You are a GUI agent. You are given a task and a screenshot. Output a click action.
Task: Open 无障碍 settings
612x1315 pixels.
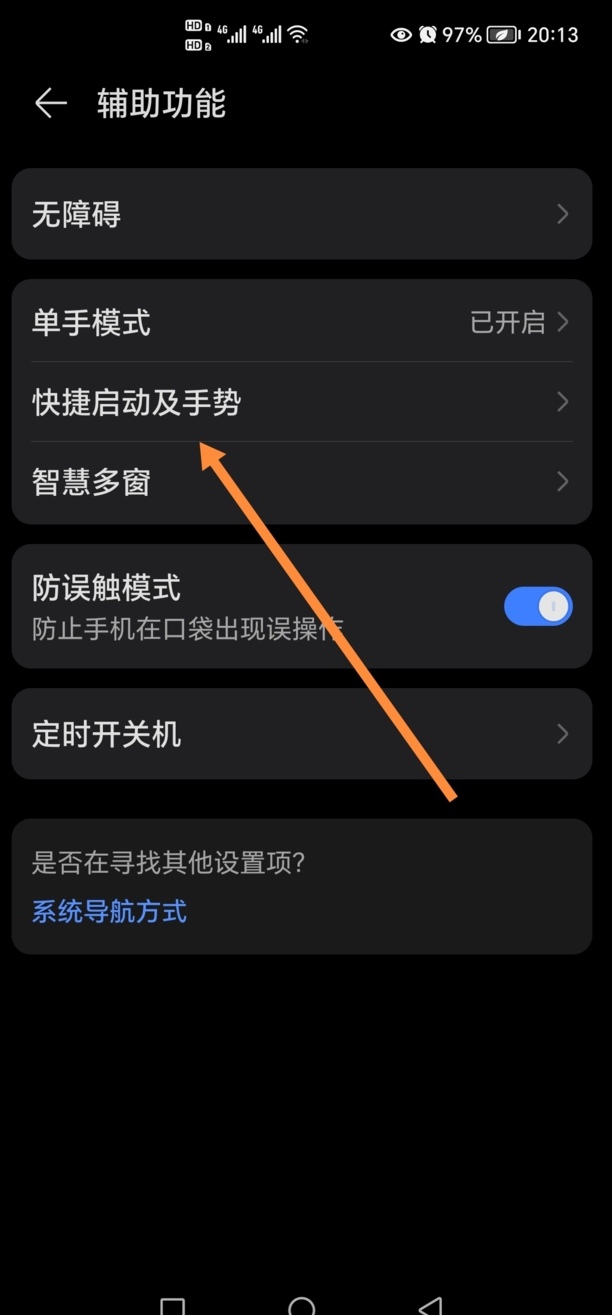pyautogui.click(x=301, y=214)
